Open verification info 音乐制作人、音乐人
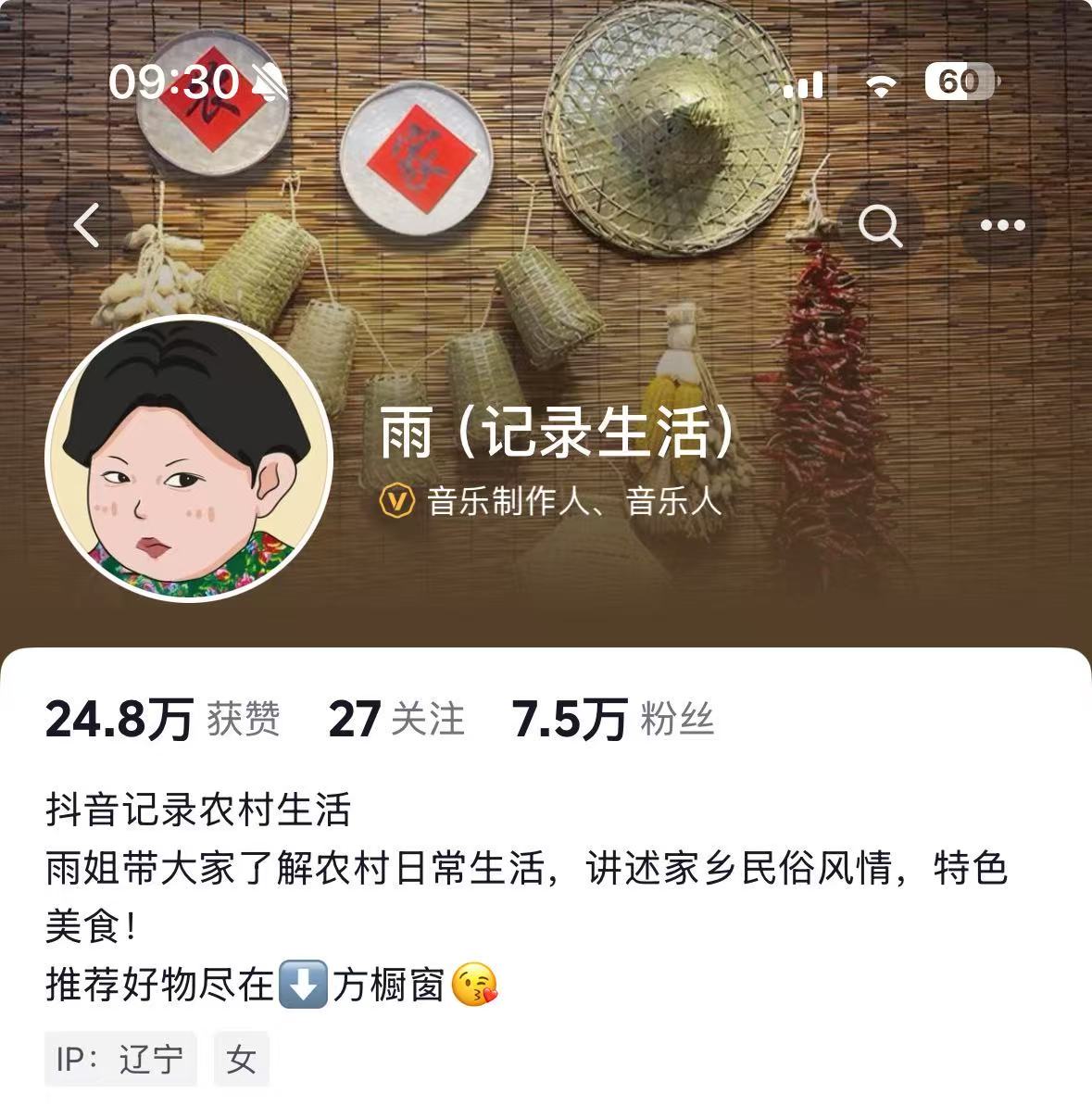The width and height of the screenshot is (1092, 1118). 574,503
